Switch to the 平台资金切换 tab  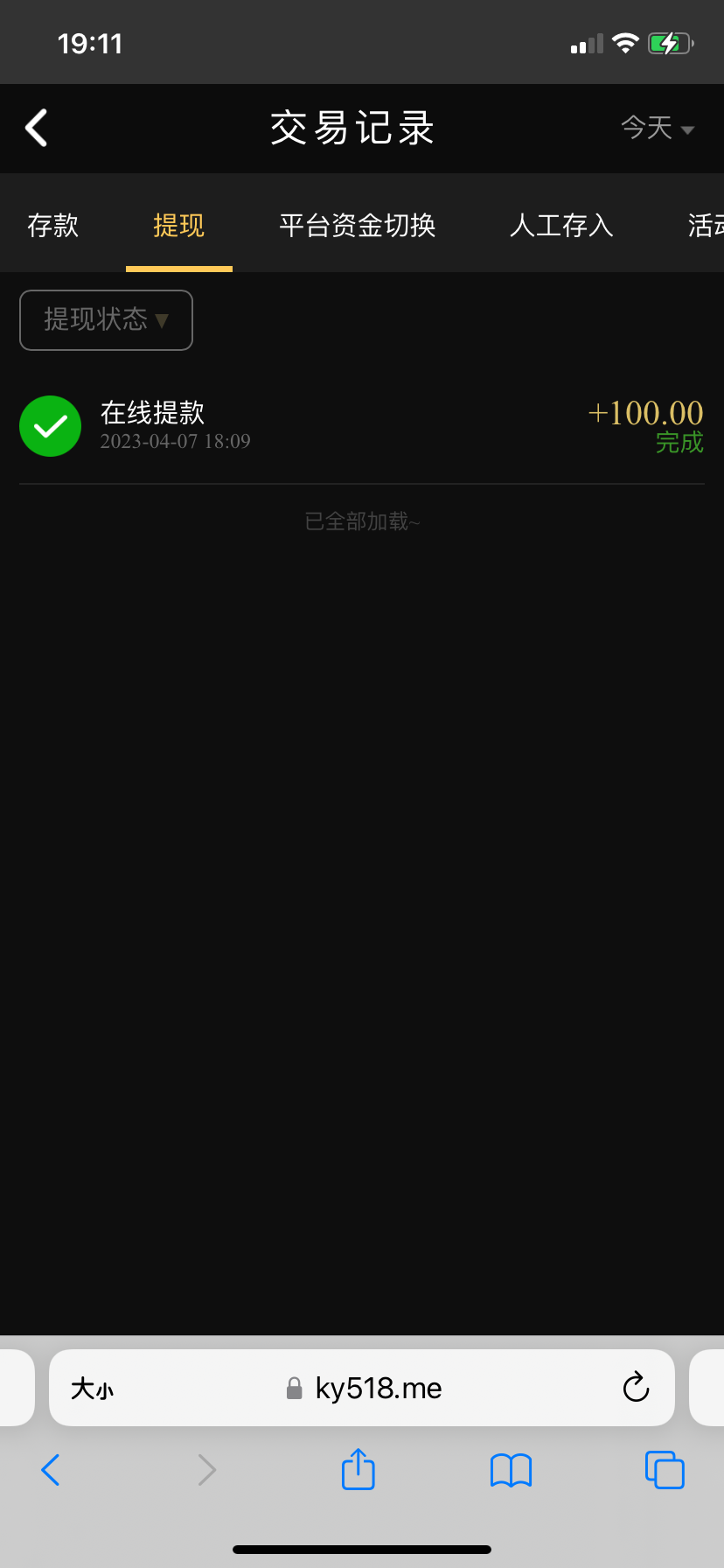click(x=357, y=226)
